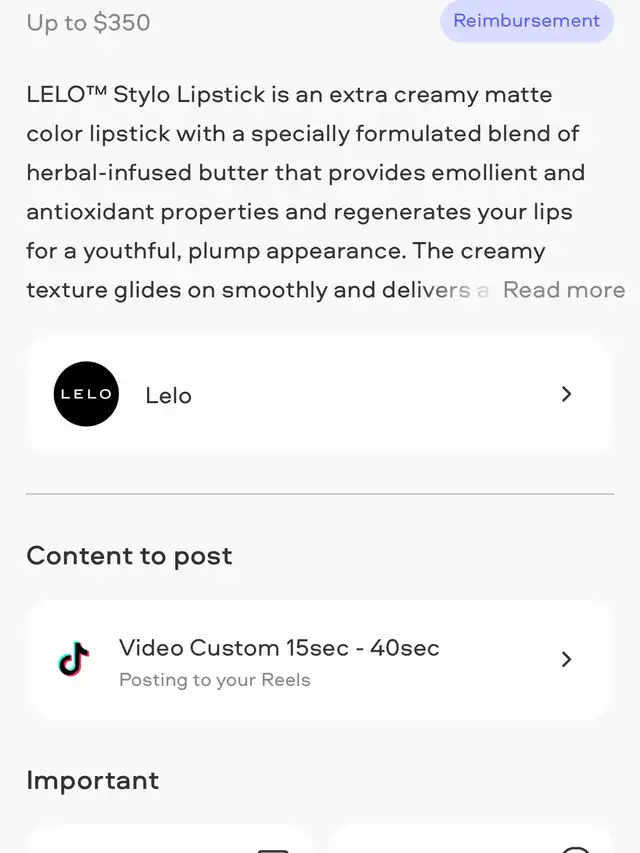Expand description with Read more
The width and height of the screenshot is (640, 853).
564,290
